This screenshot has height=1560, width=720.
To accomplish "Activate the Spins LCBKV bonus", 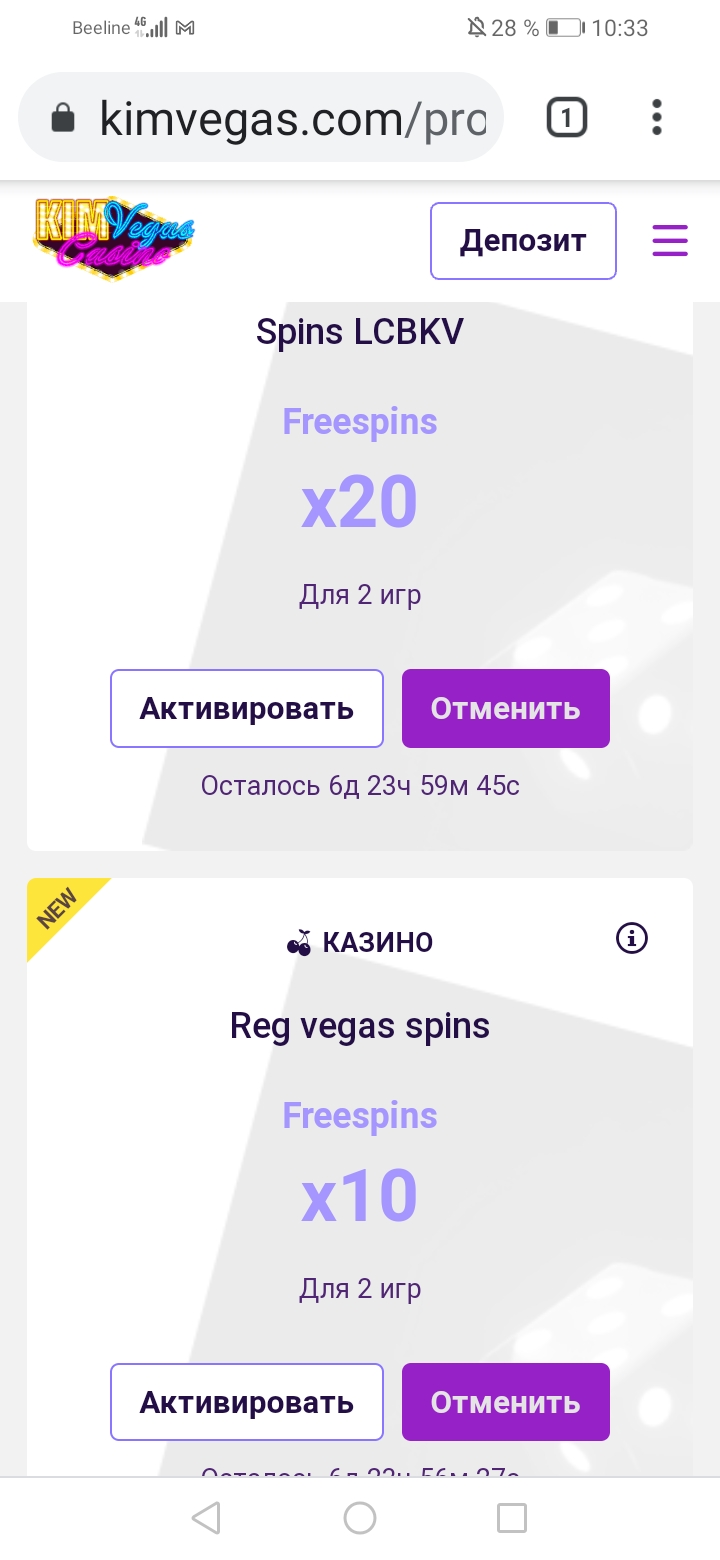I will [247, 708].
